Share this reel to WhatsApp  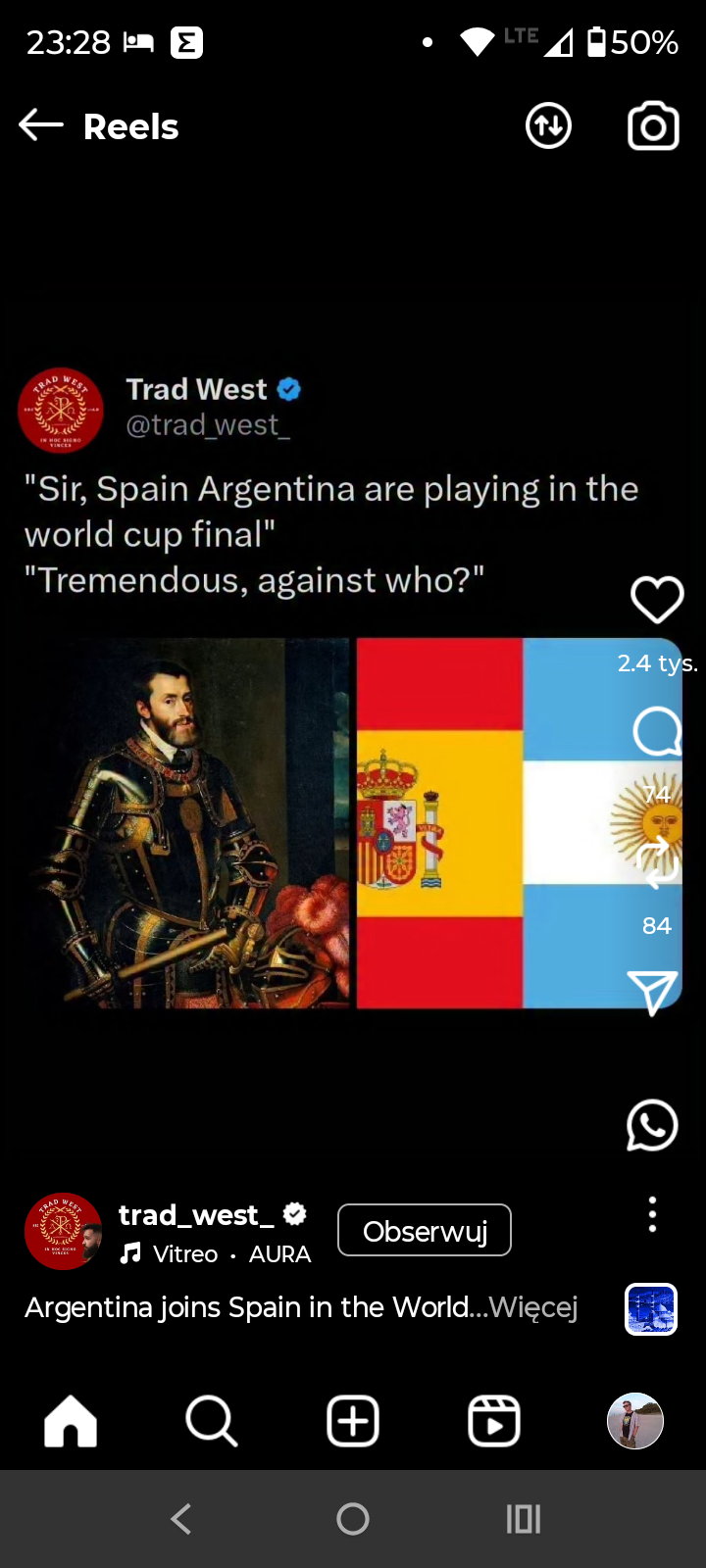click(x=652, y=1125)
